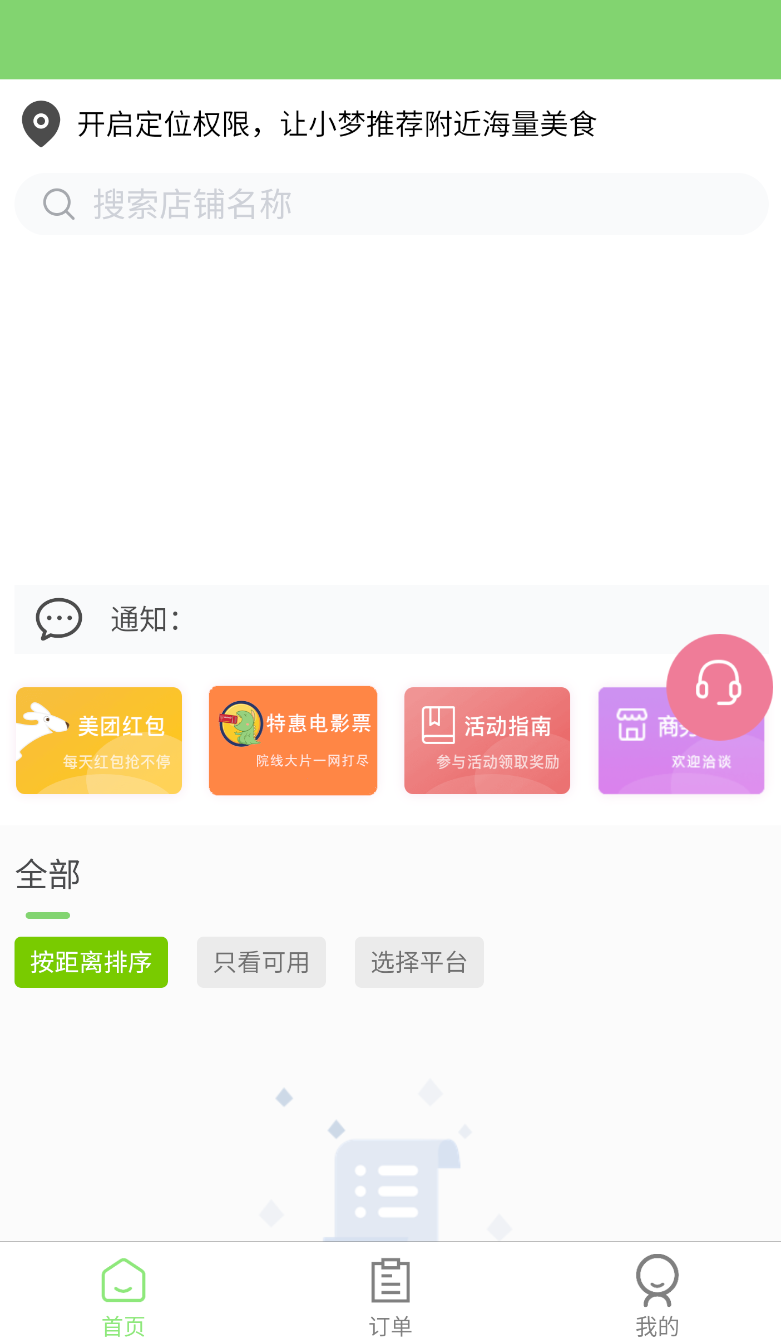Click the magnifier icon in the search bar

(x=58, y=204)
